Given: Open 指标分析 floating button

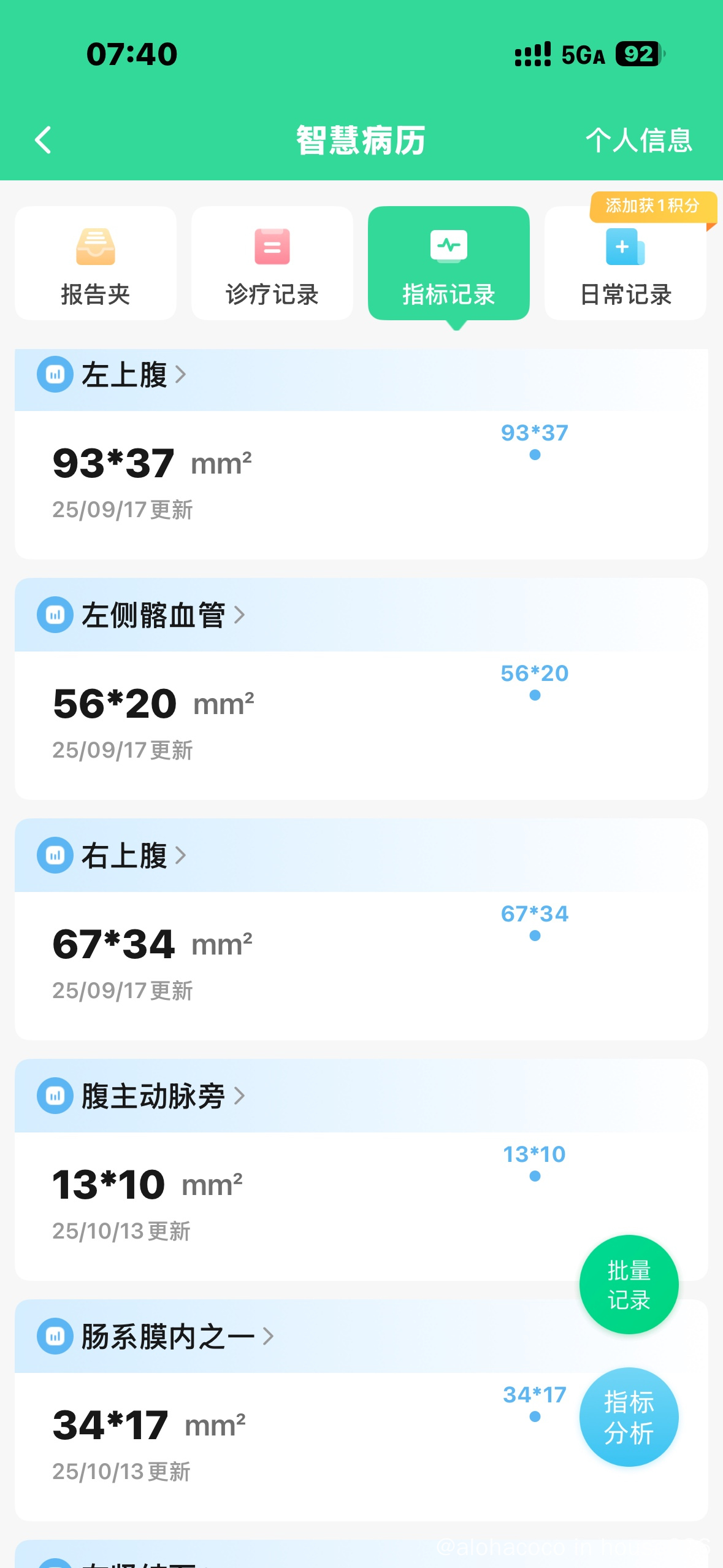Looking at the screenshot, I should tap(629, 1417).
